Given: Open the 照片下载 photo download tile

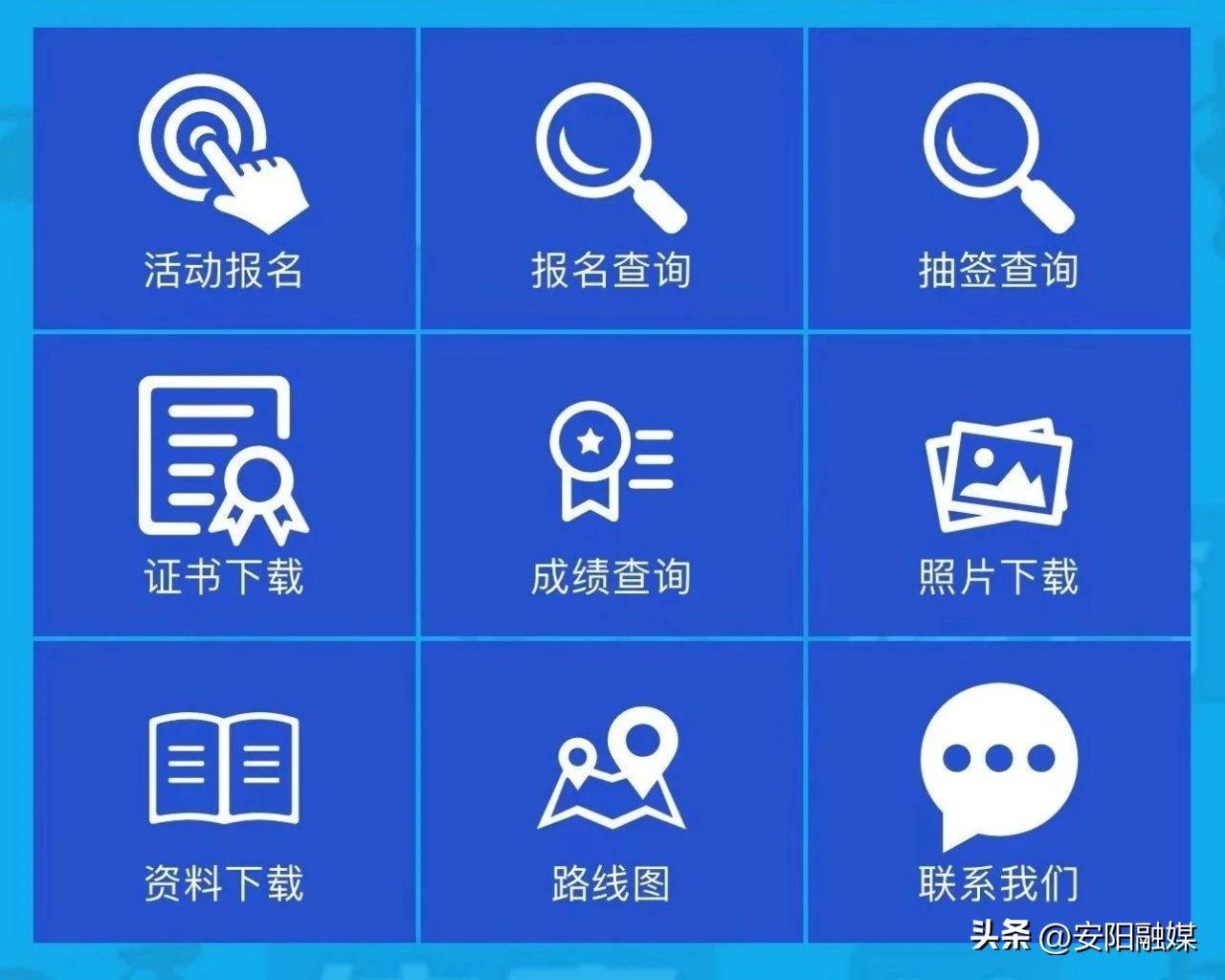Looking at the screenshot, I should pyautogui.click(x=998, y=485).
